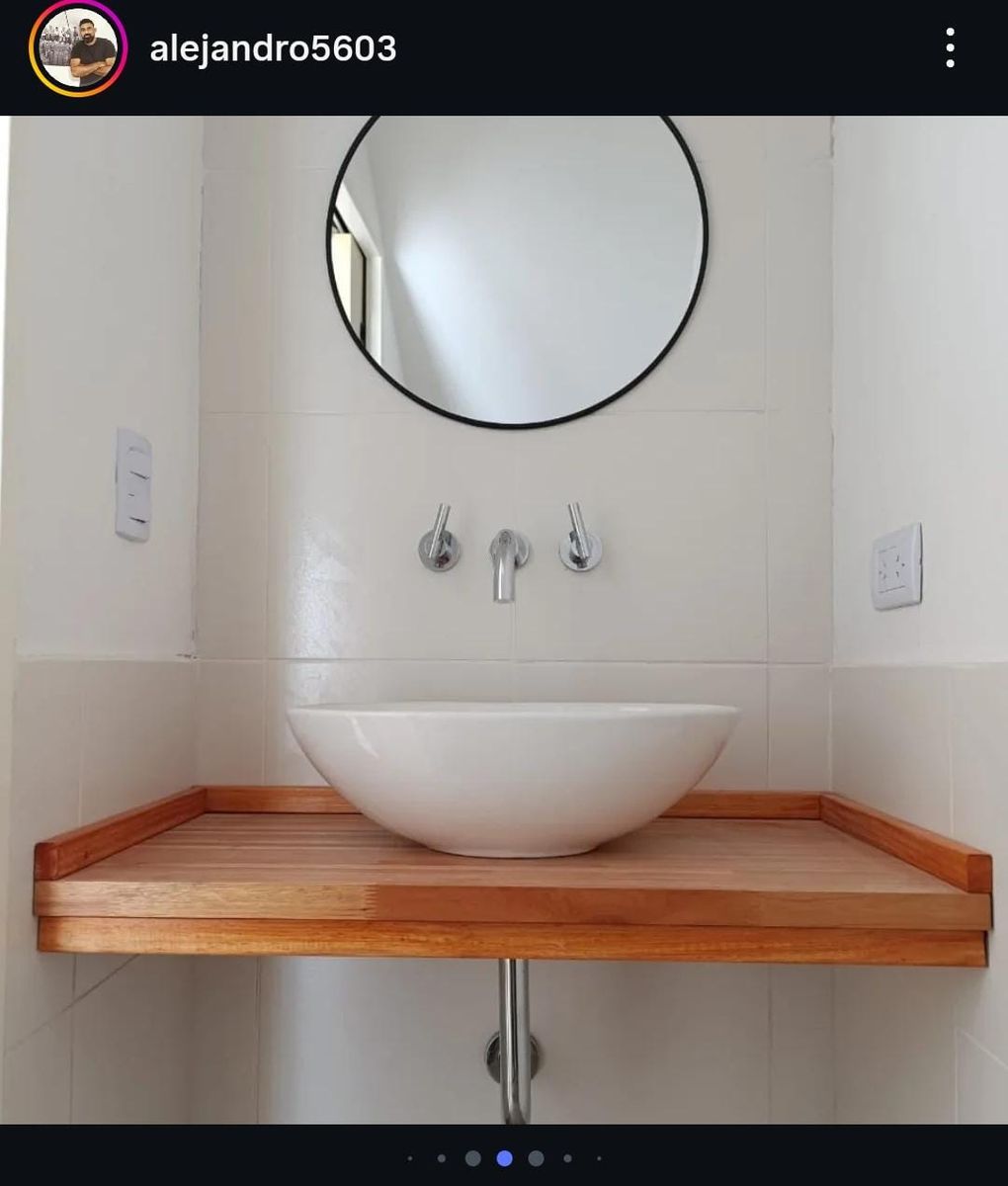The height and width of the screenshot is (1186, 1008).
Task: Open the alejandro5603 profile username
Action: tap(273, 48)
